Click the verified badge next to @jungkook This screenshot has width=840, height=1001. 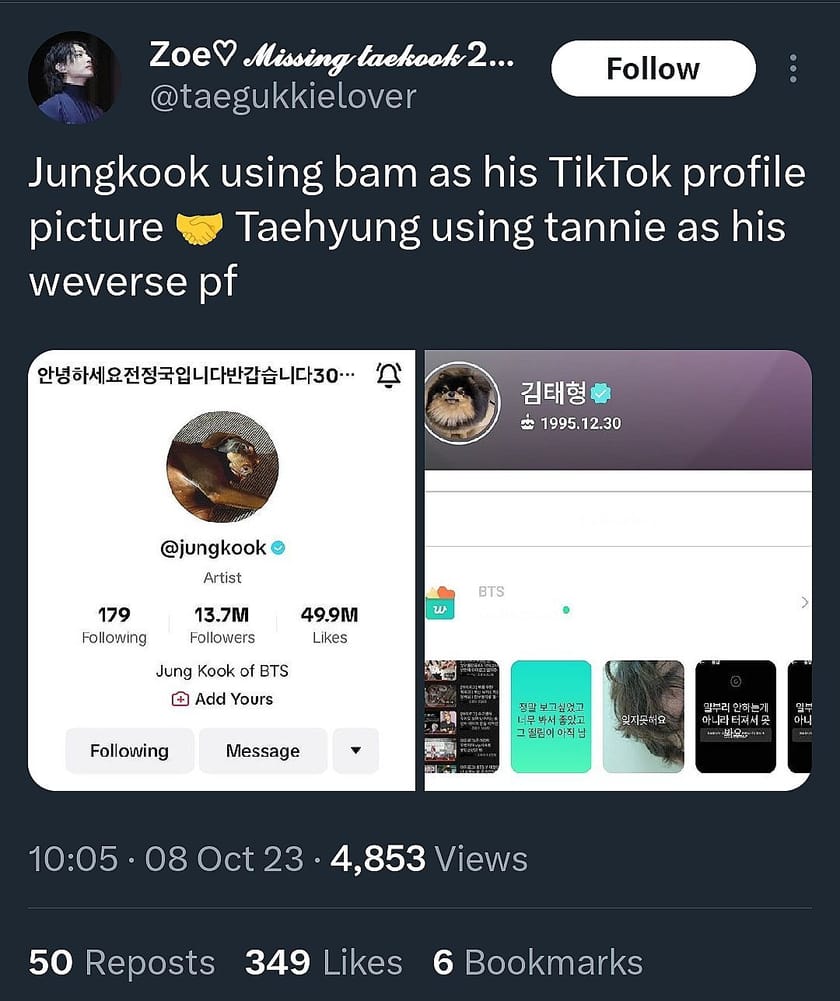pos(277,549)
